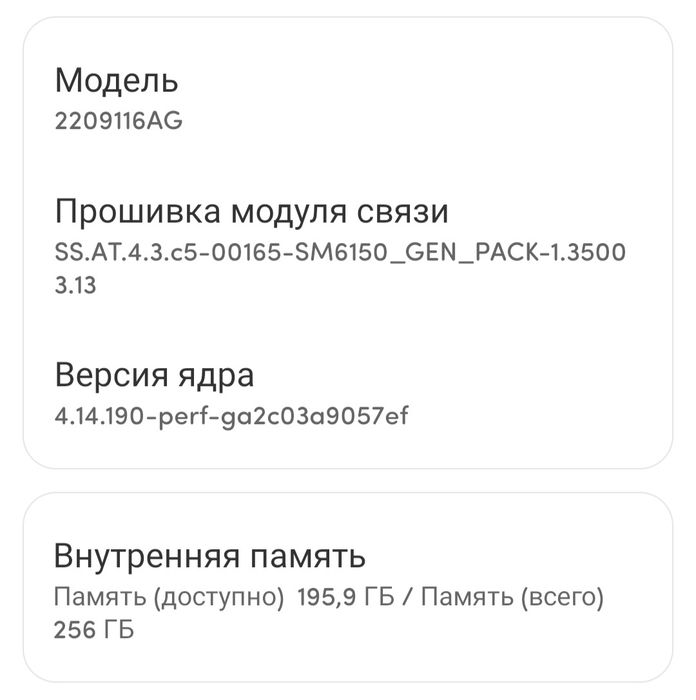
Task: Select the Версия ядра row
Action: point(347,394)
